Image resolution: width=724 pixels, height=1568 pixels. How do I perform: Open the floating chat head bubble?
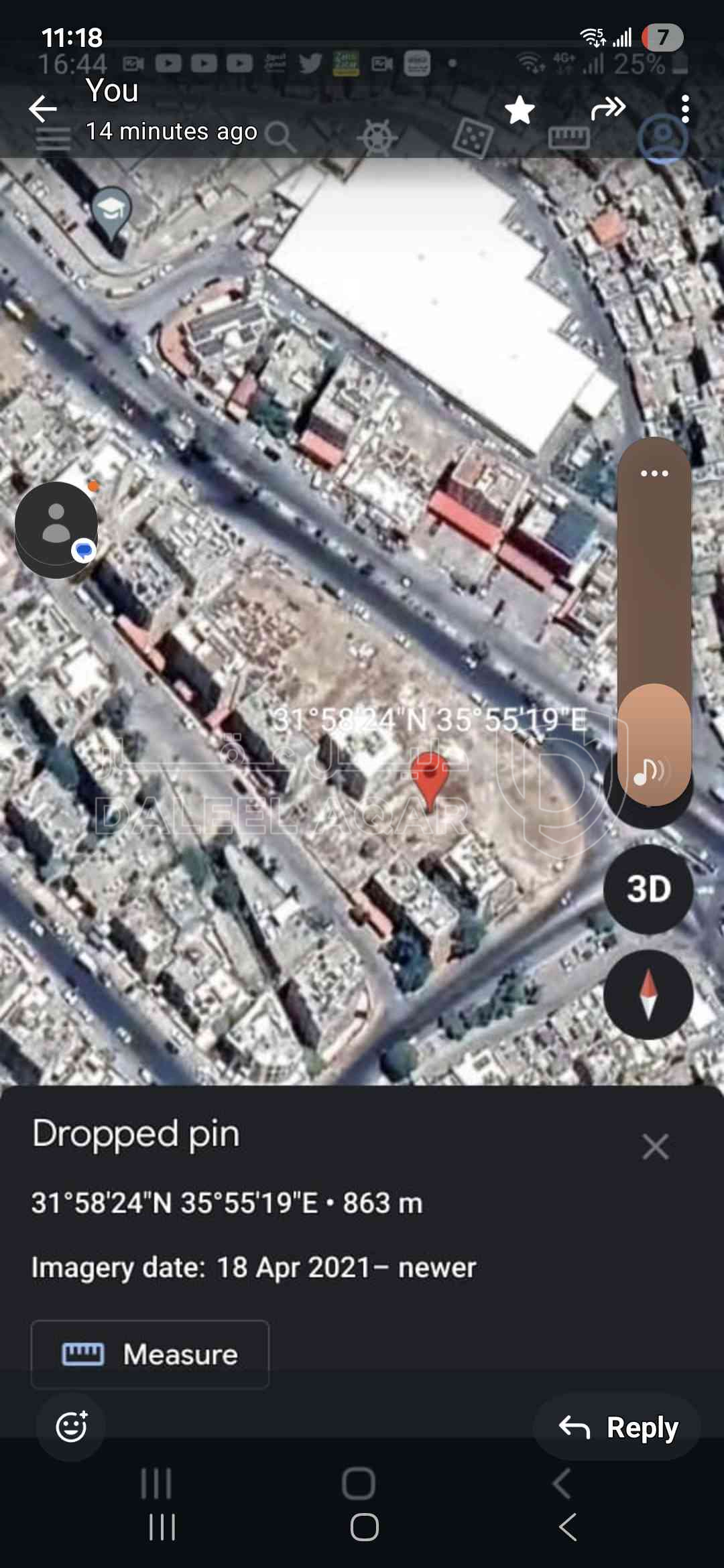click(x=56, y=529)
